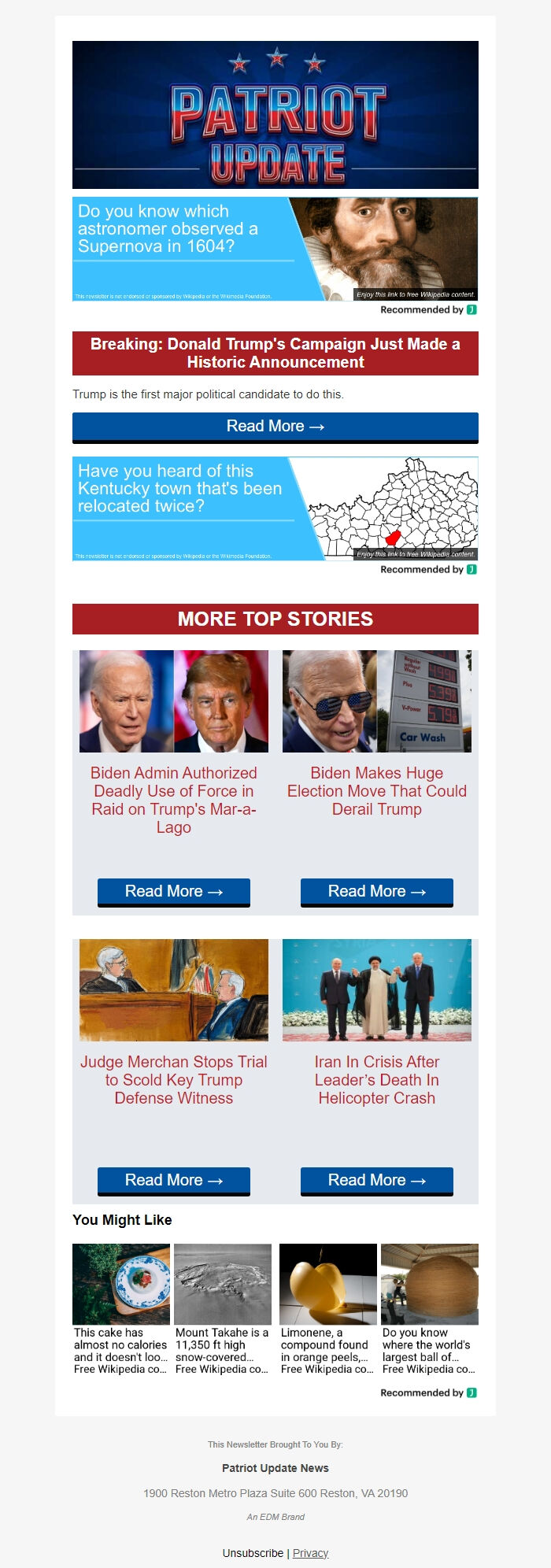
Task: Tap the Biden and Trump photo tile
Action: click(x=173, y=701)
